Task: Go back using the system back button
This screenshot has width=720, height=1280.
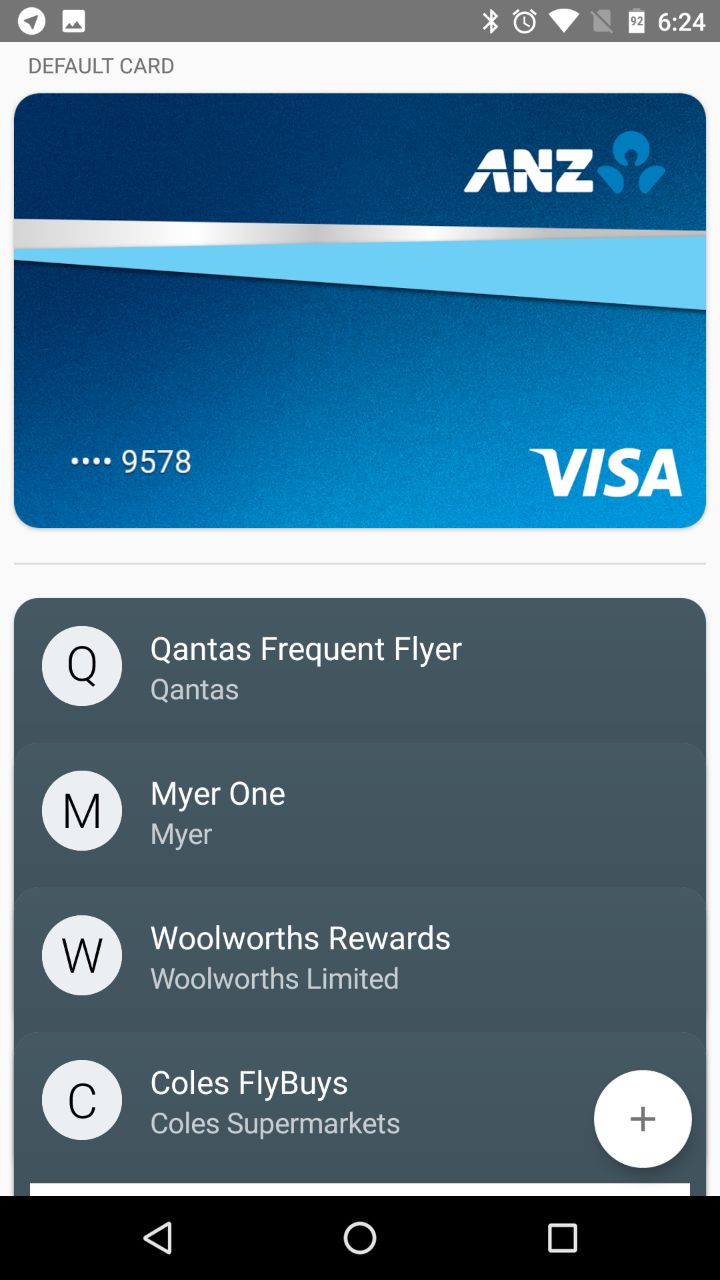Action: coord(158,1238)
